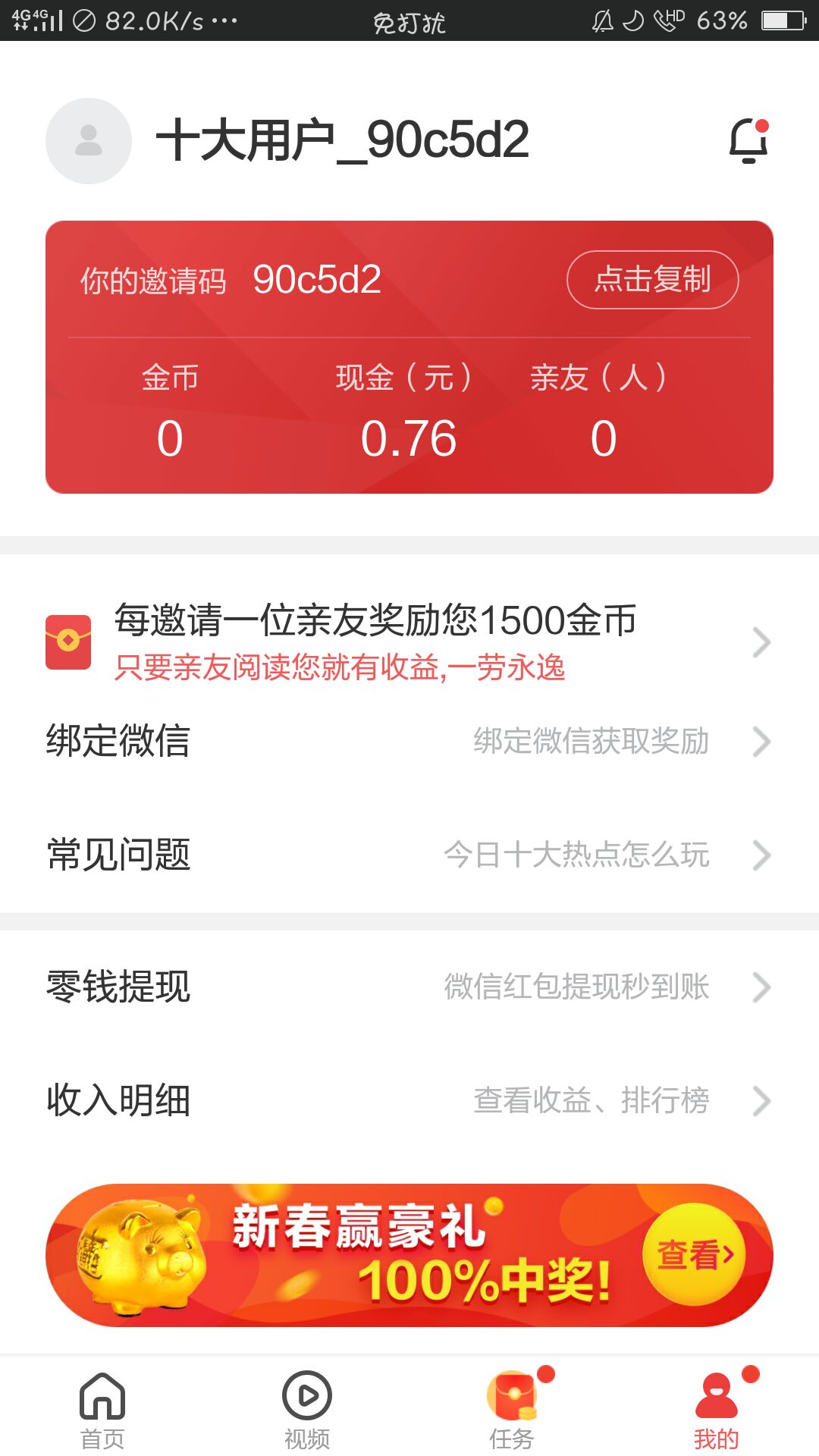Viewport: 819px width, 1456px height.
Task: Click the username 十大用户_90c5d2
Action: click(345, 141)
